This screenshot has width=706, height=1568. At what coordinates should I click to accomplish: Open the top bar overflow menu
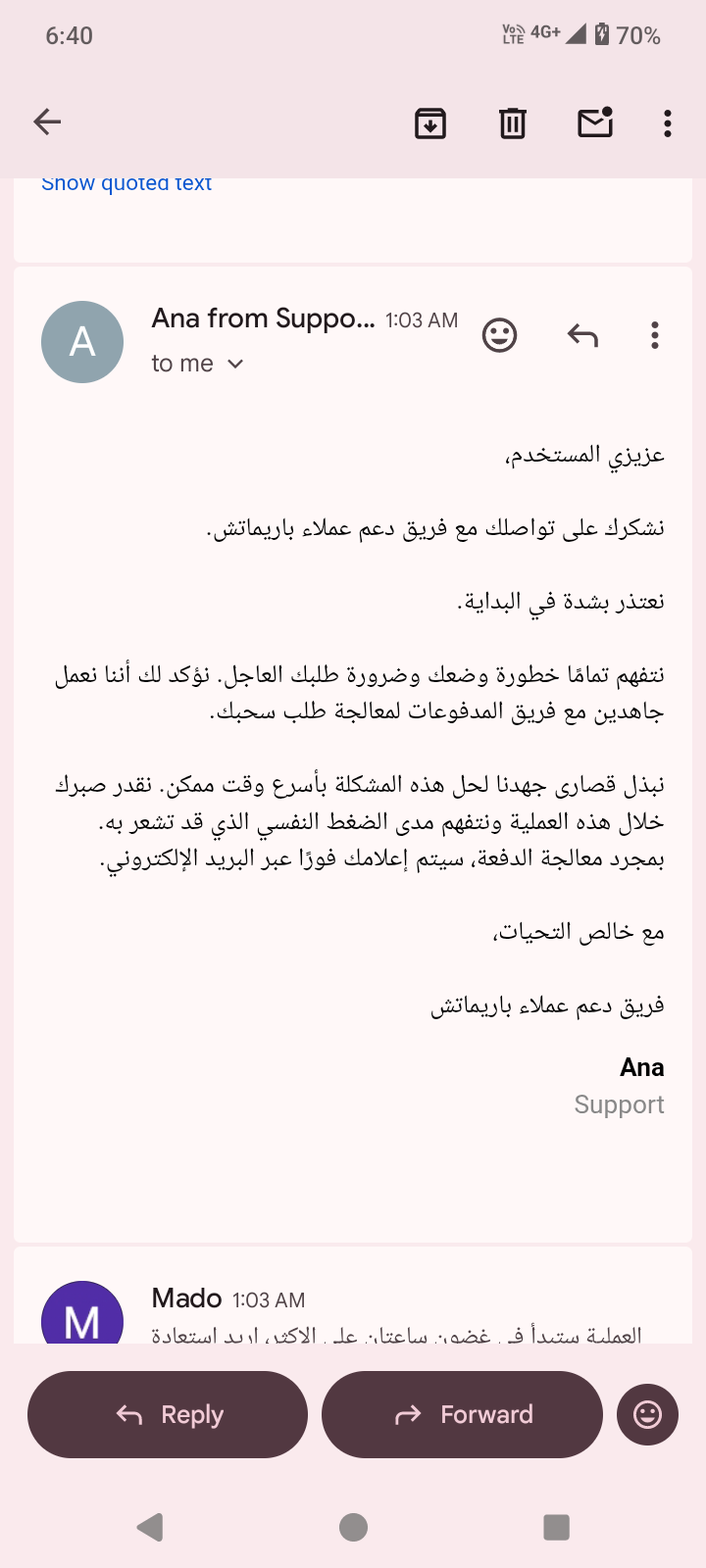point(667,123)
